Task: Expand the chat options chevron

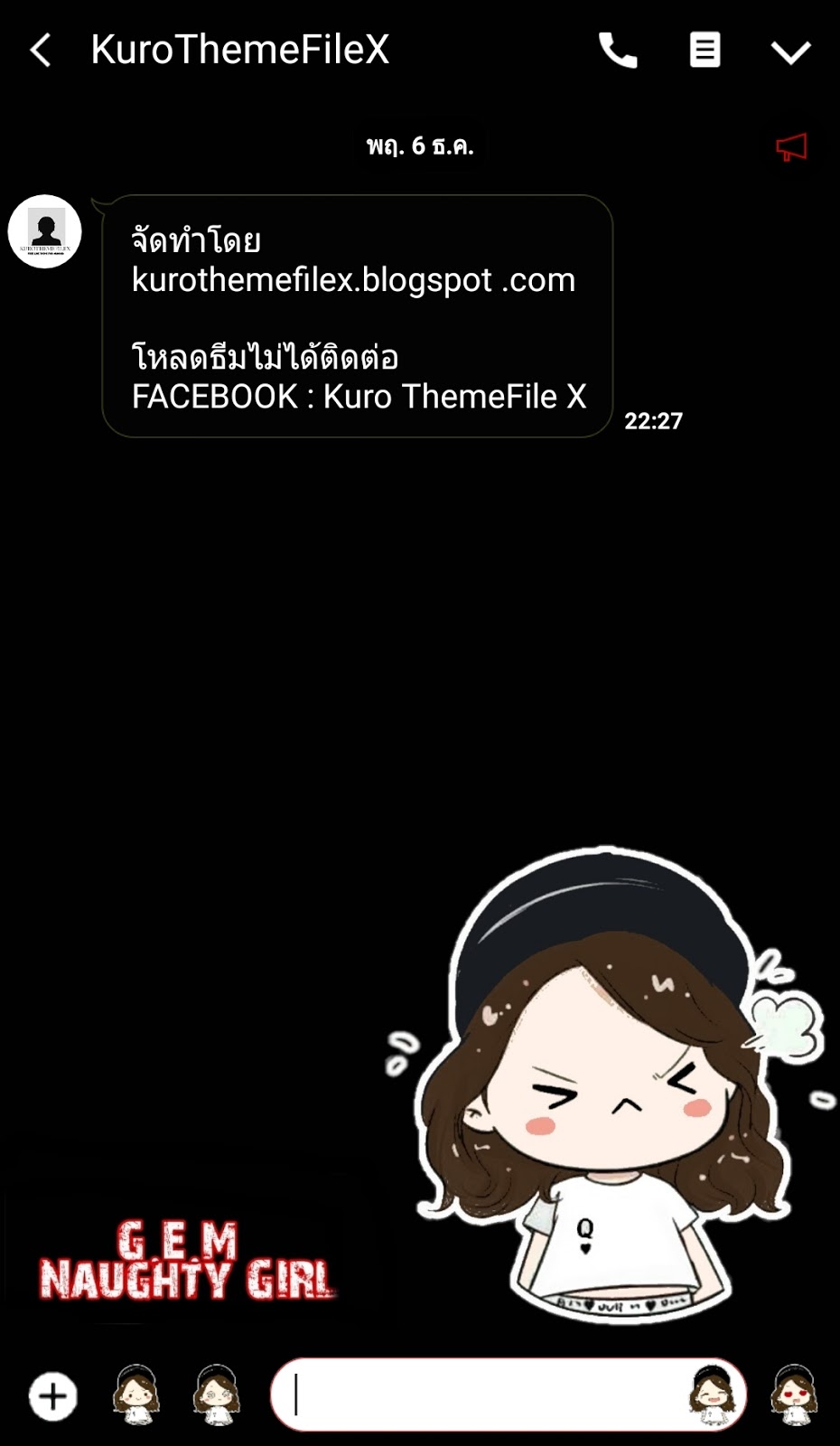Action: pos(790,52)
